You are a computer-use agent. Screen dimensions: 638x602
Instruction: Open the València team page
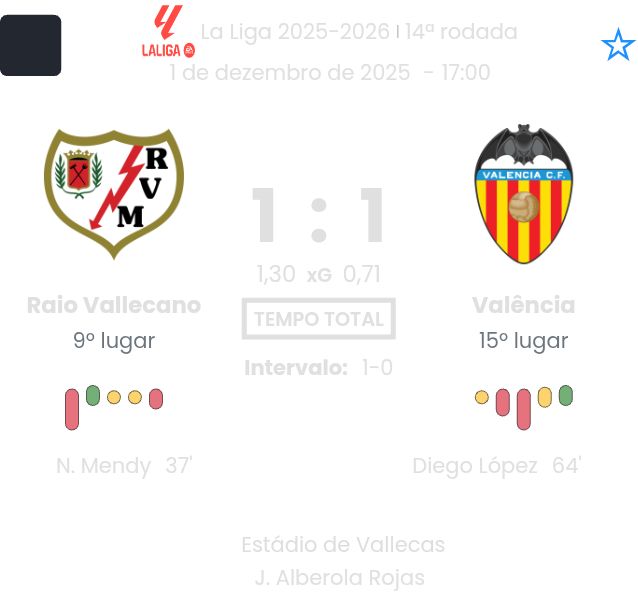523,304
